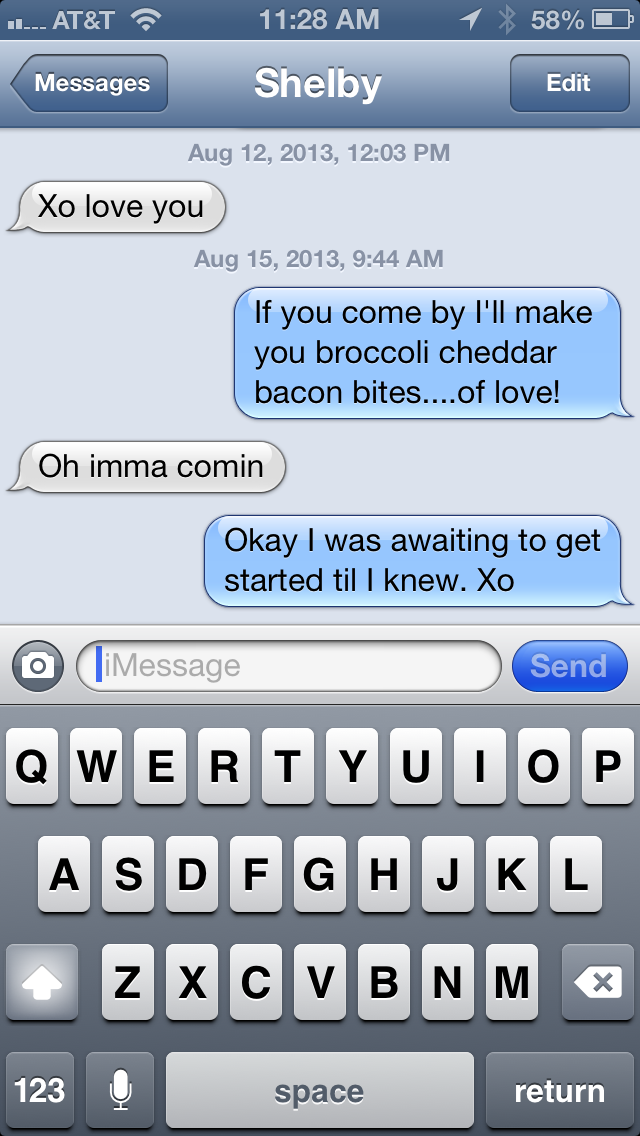Send the message
640x1136 pixels.
tap(569, 666)
